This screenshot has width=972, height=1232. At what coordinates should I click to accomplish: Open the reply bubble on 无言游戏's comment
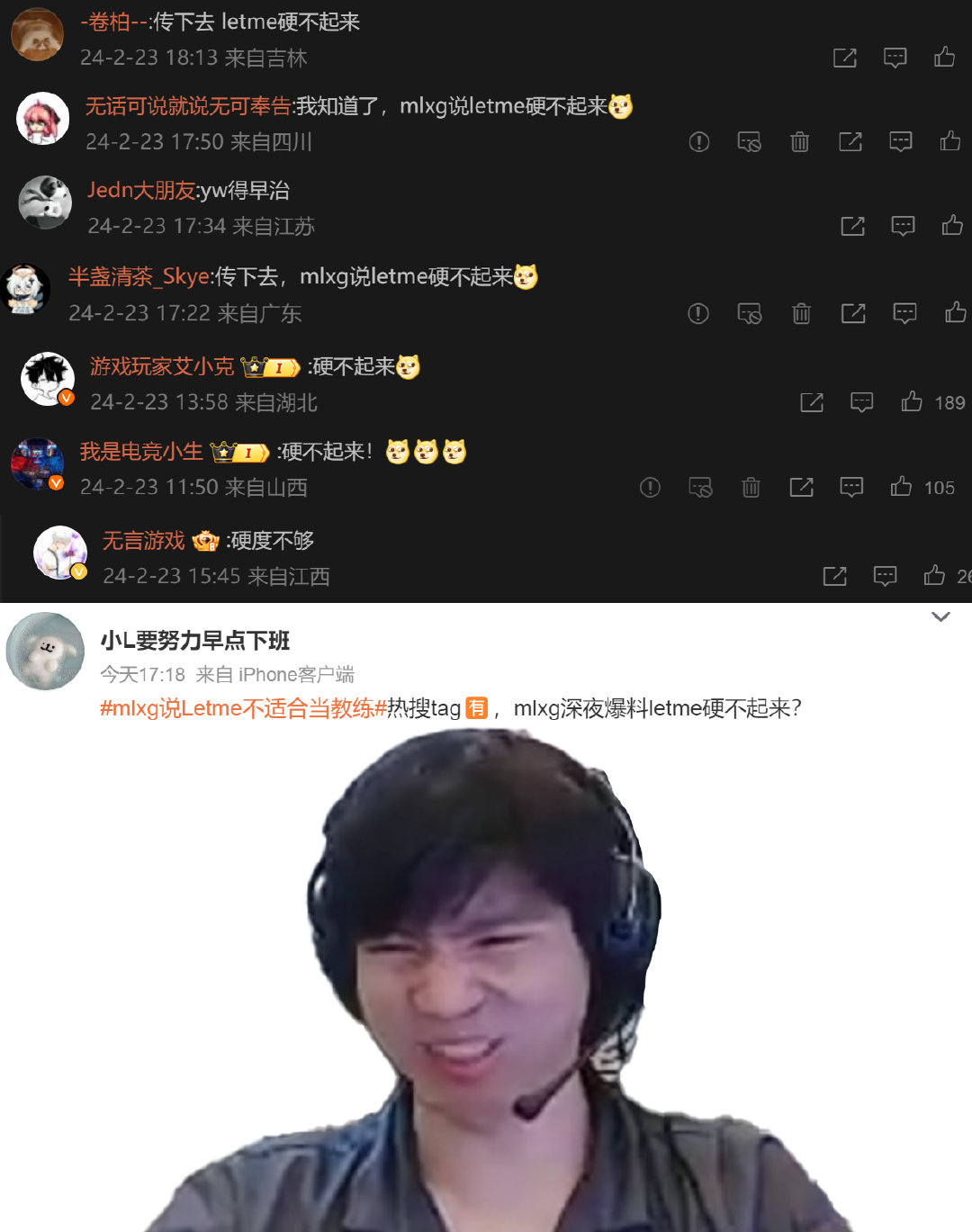886,575
